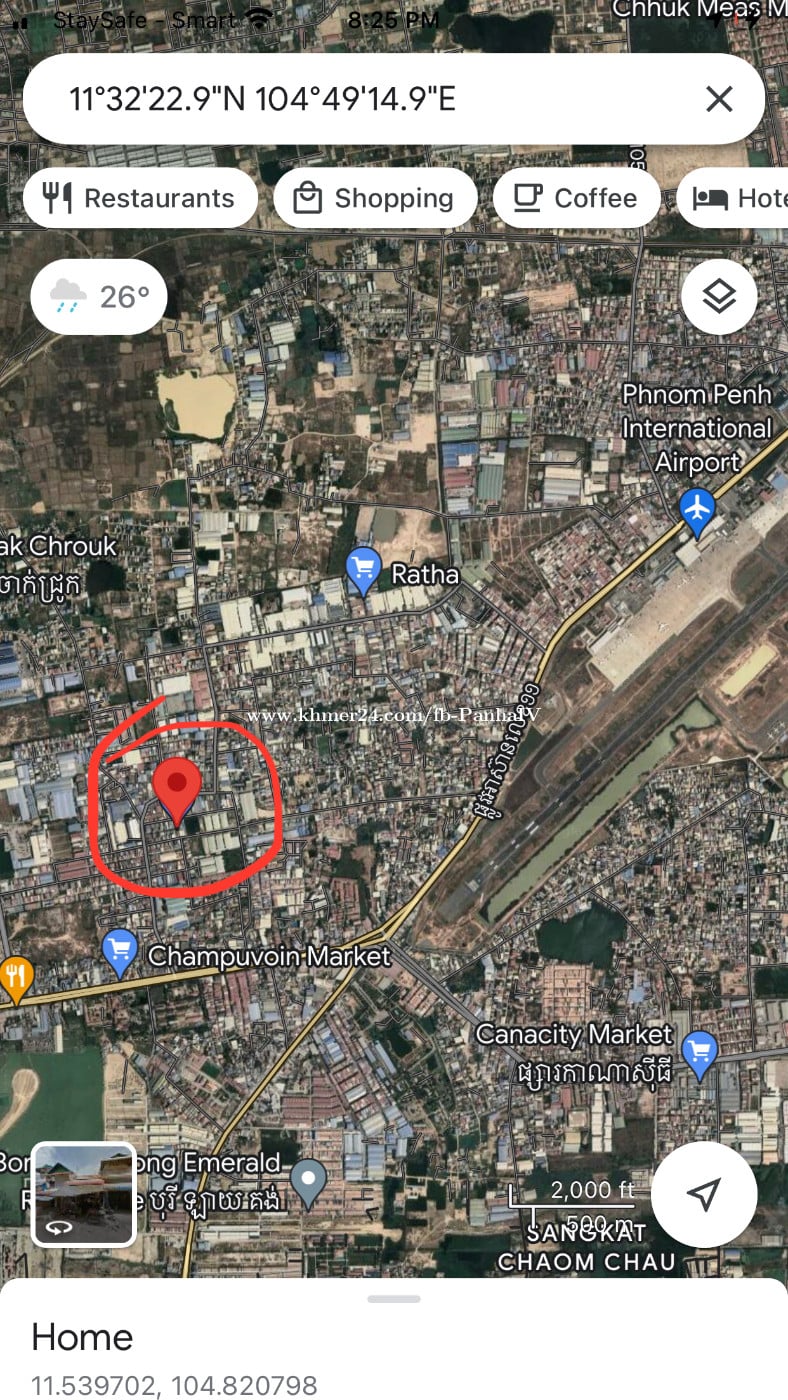Expand the Home place sheet handle
Image resolution: width=788 pixels, height=1400 pixels.
pyautogui.click(x=394, y=1299)
